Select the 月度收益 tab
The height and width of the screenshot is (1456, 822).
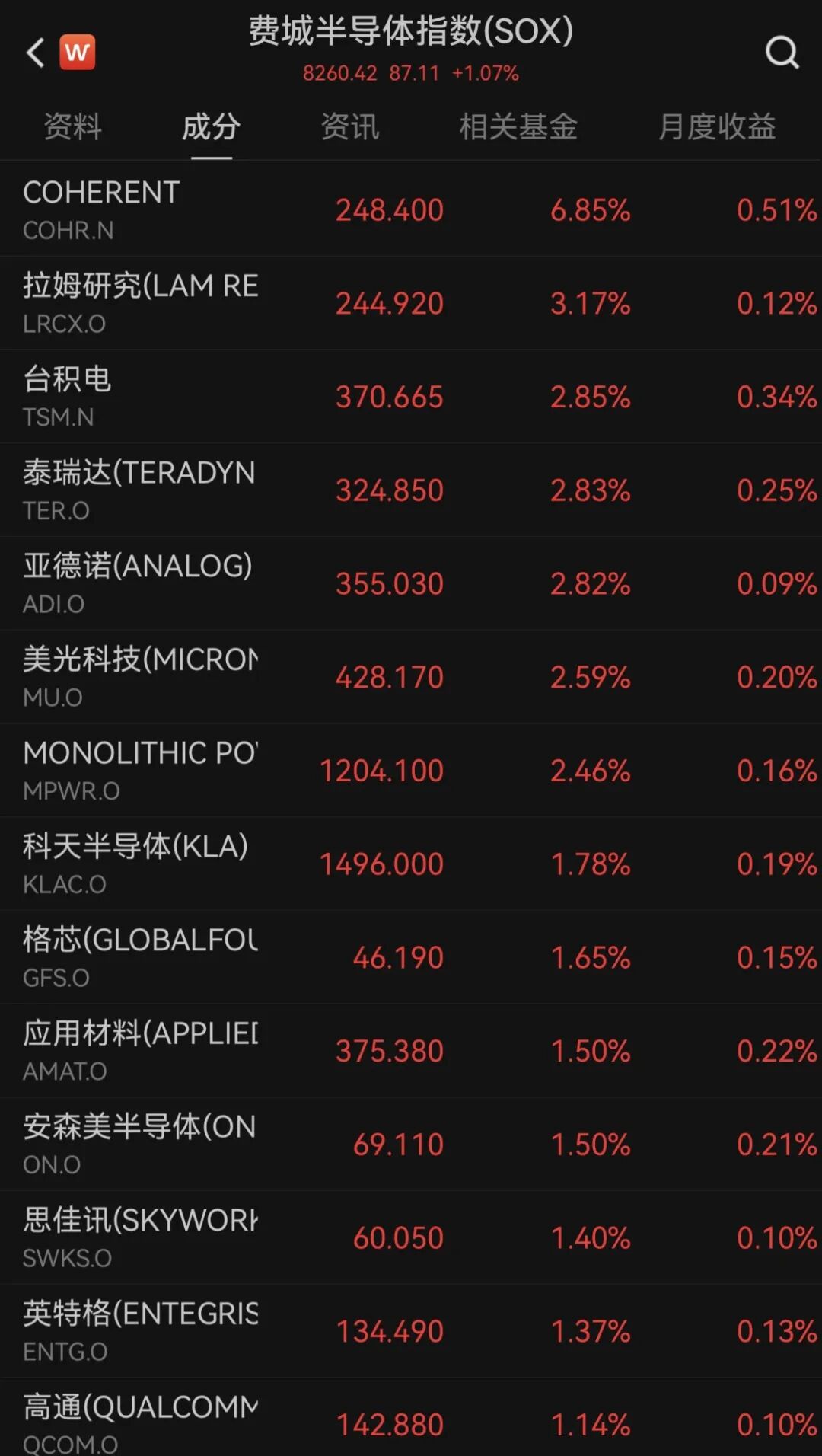pos(717,127)
